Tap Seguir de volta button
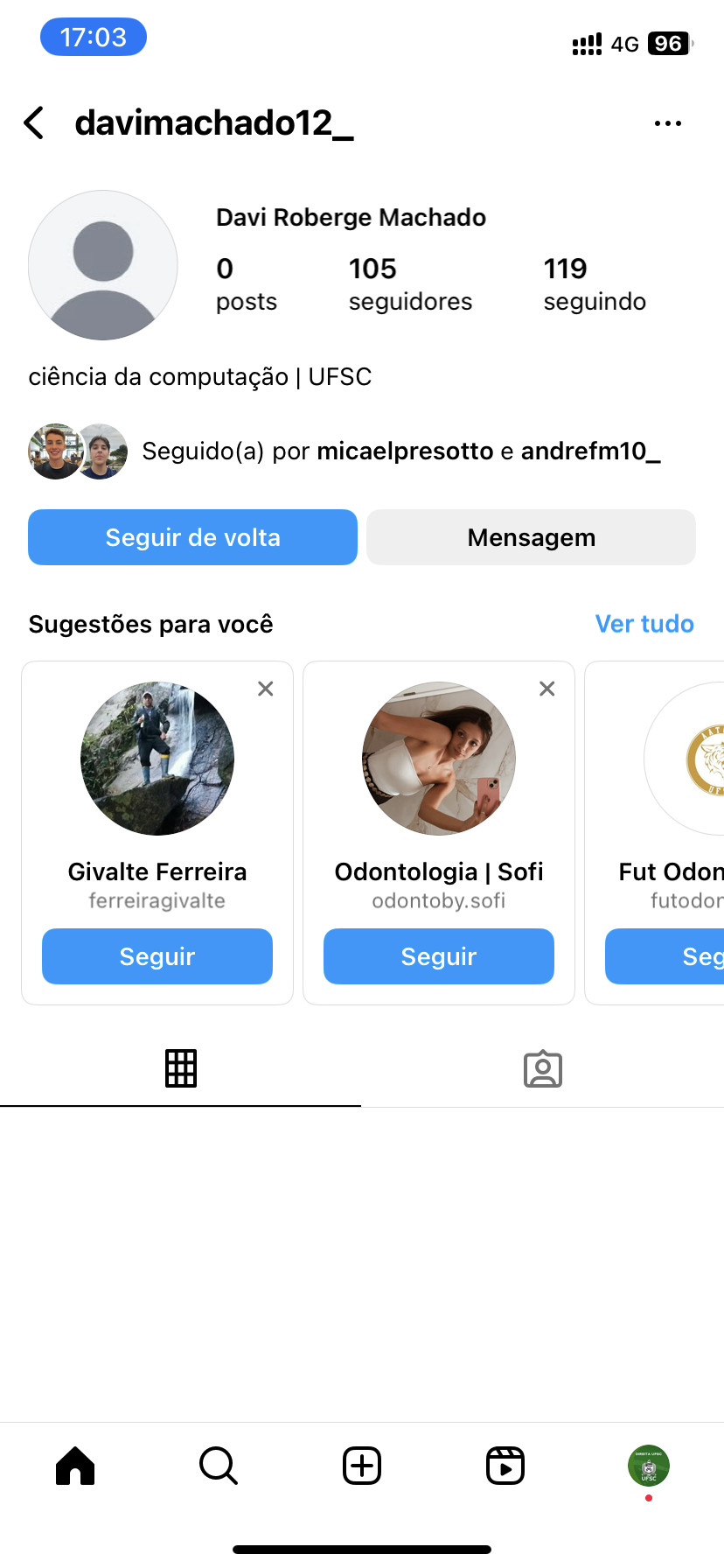The height and width of the screenshot is (1568, 724). 192,537
